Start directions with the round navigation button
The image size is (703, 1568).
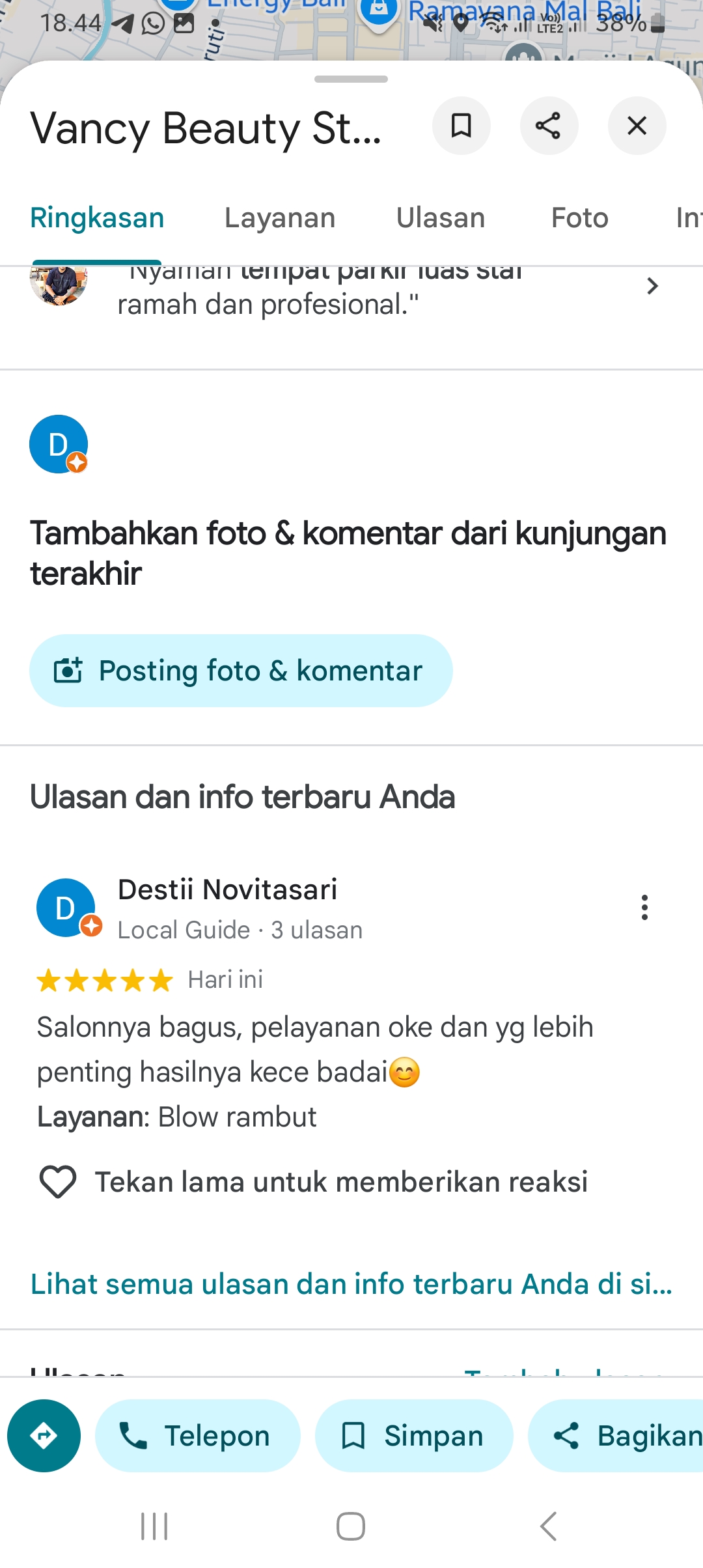44,1436
